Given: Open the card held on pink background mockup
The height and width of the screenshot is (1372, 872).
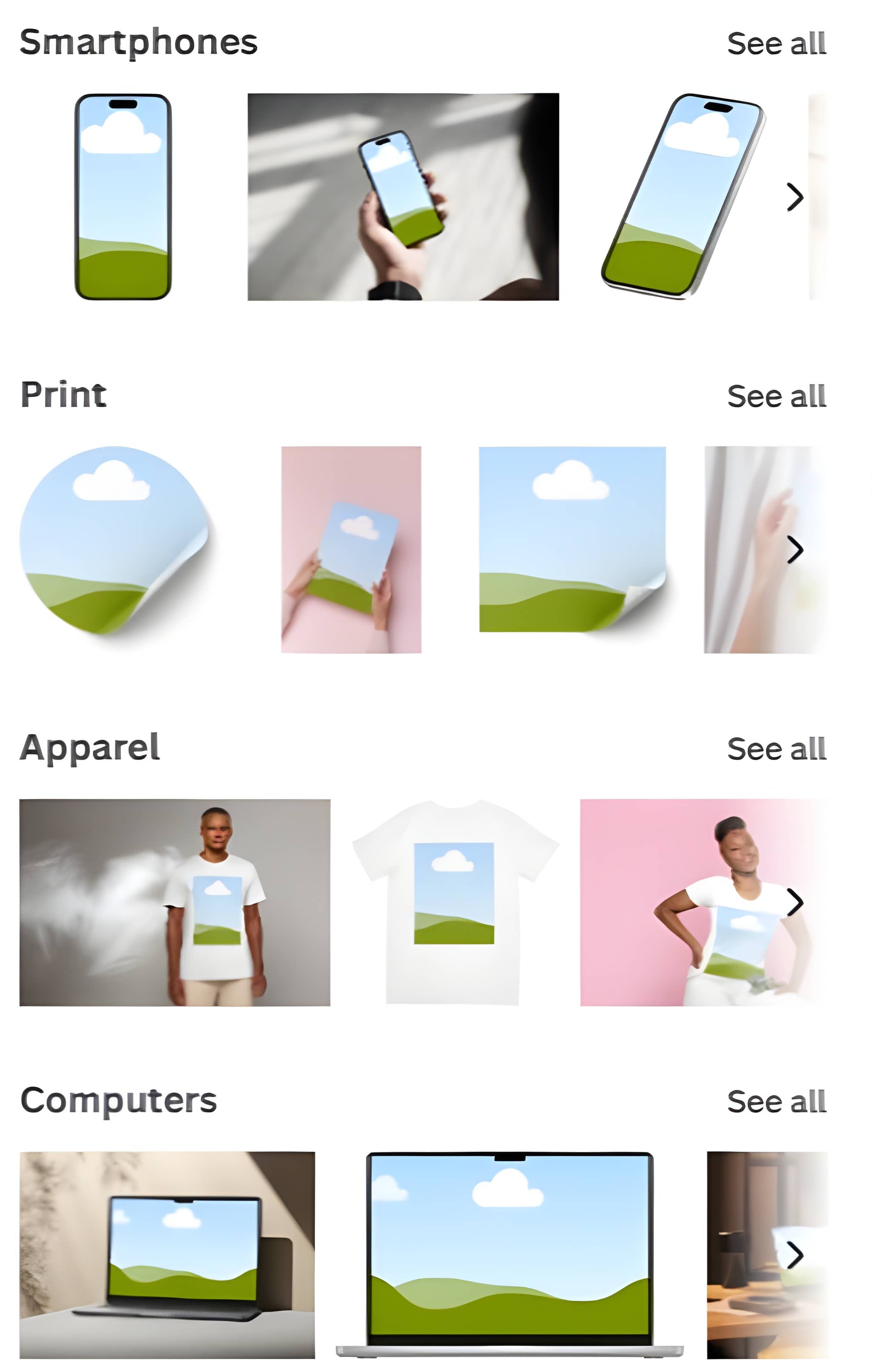Looking at the screenshot, I should point(351,550).
